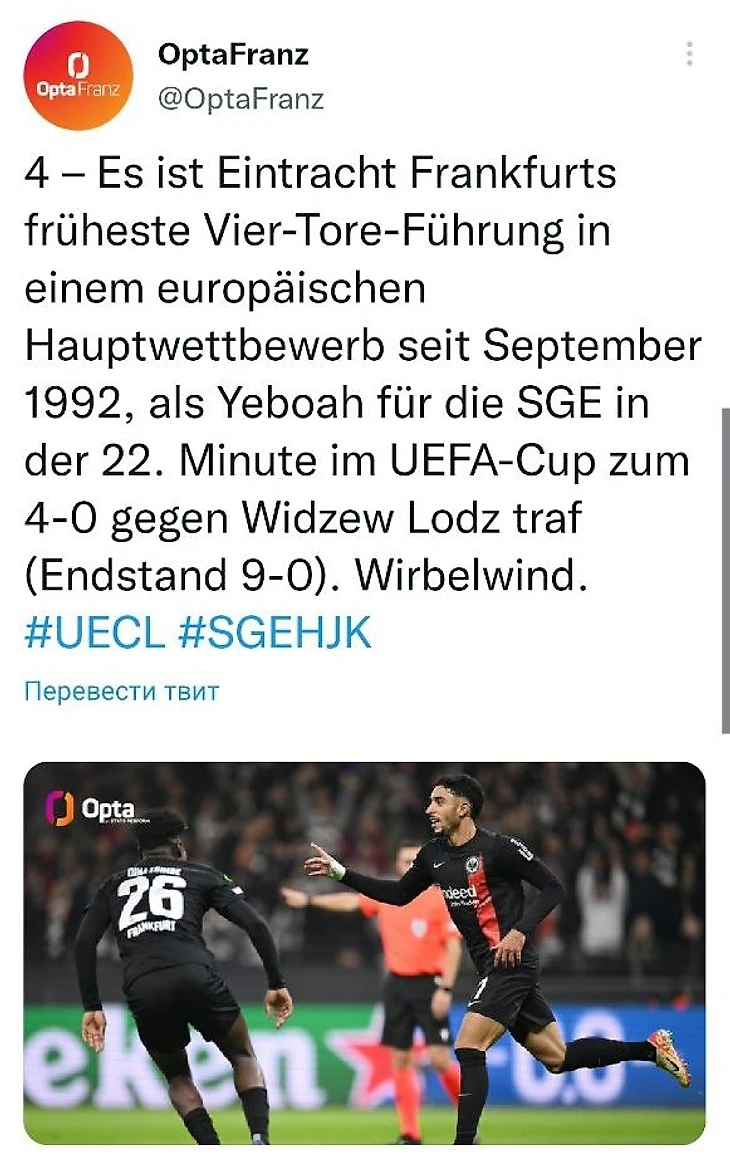The height and width of the screenshot is (1160, 730).
Task: Open OptaFranz profile picture
Action: point(78,76)
